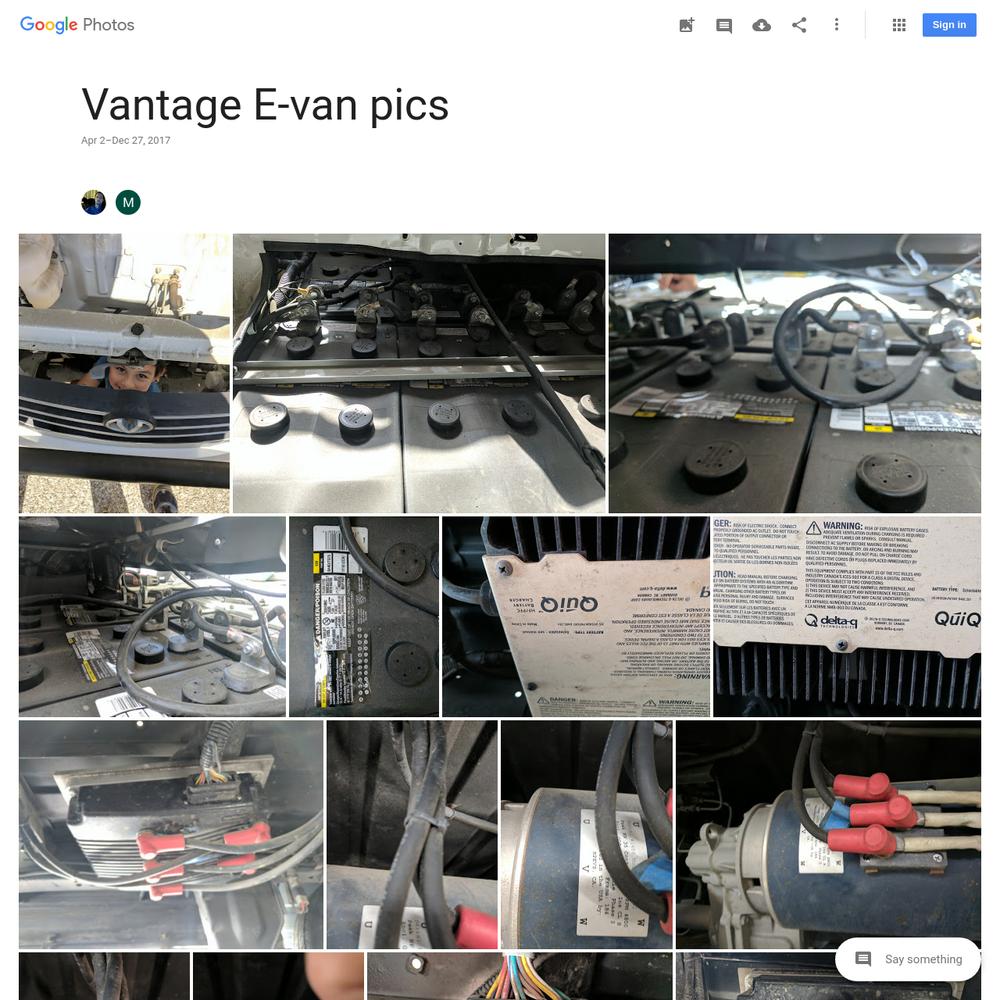Open the blue motor nameplate photo
The image size is (1000, 1000).
click(x=586, y=834)
